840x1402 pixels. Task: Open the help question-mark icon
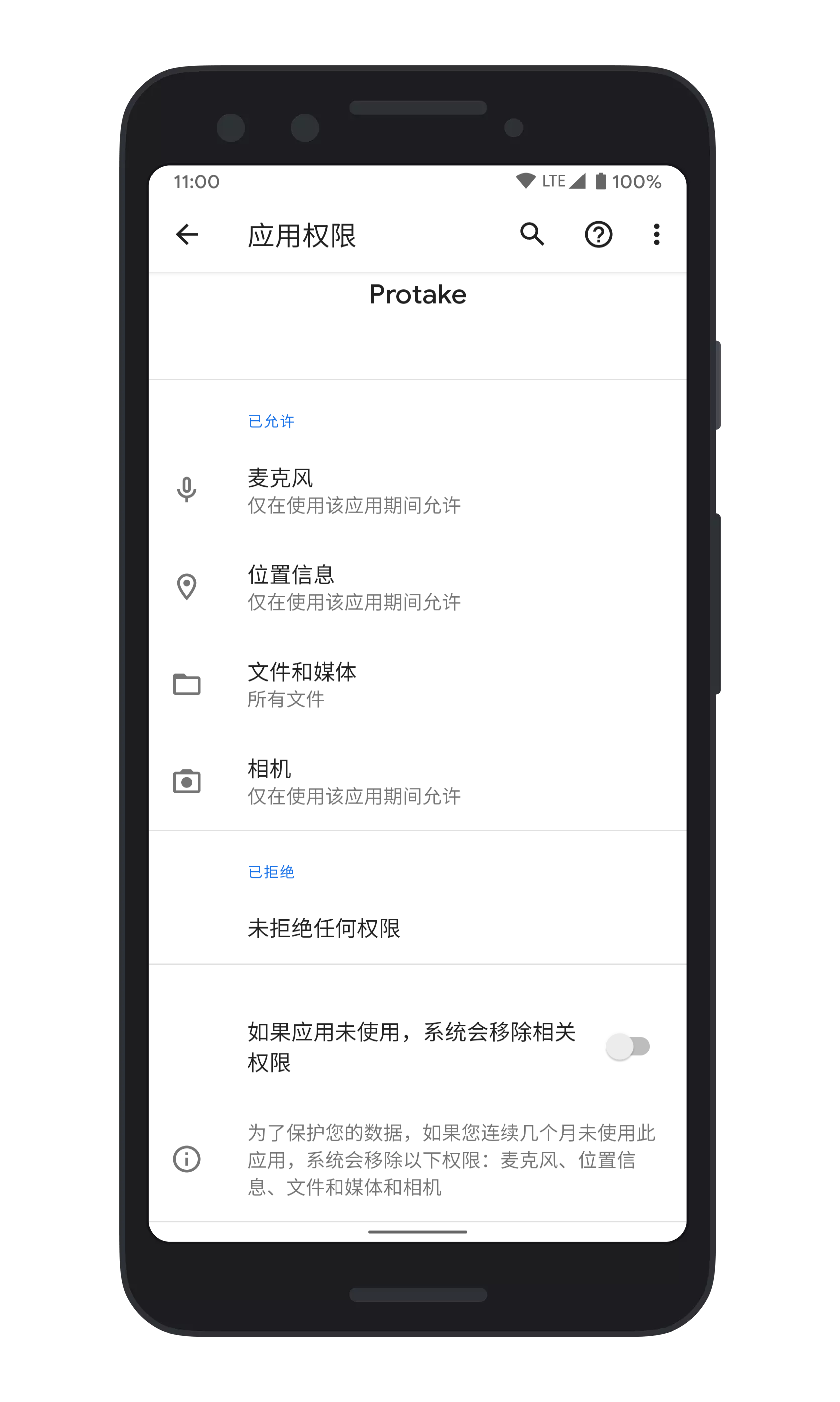click(x=598, y=234)
